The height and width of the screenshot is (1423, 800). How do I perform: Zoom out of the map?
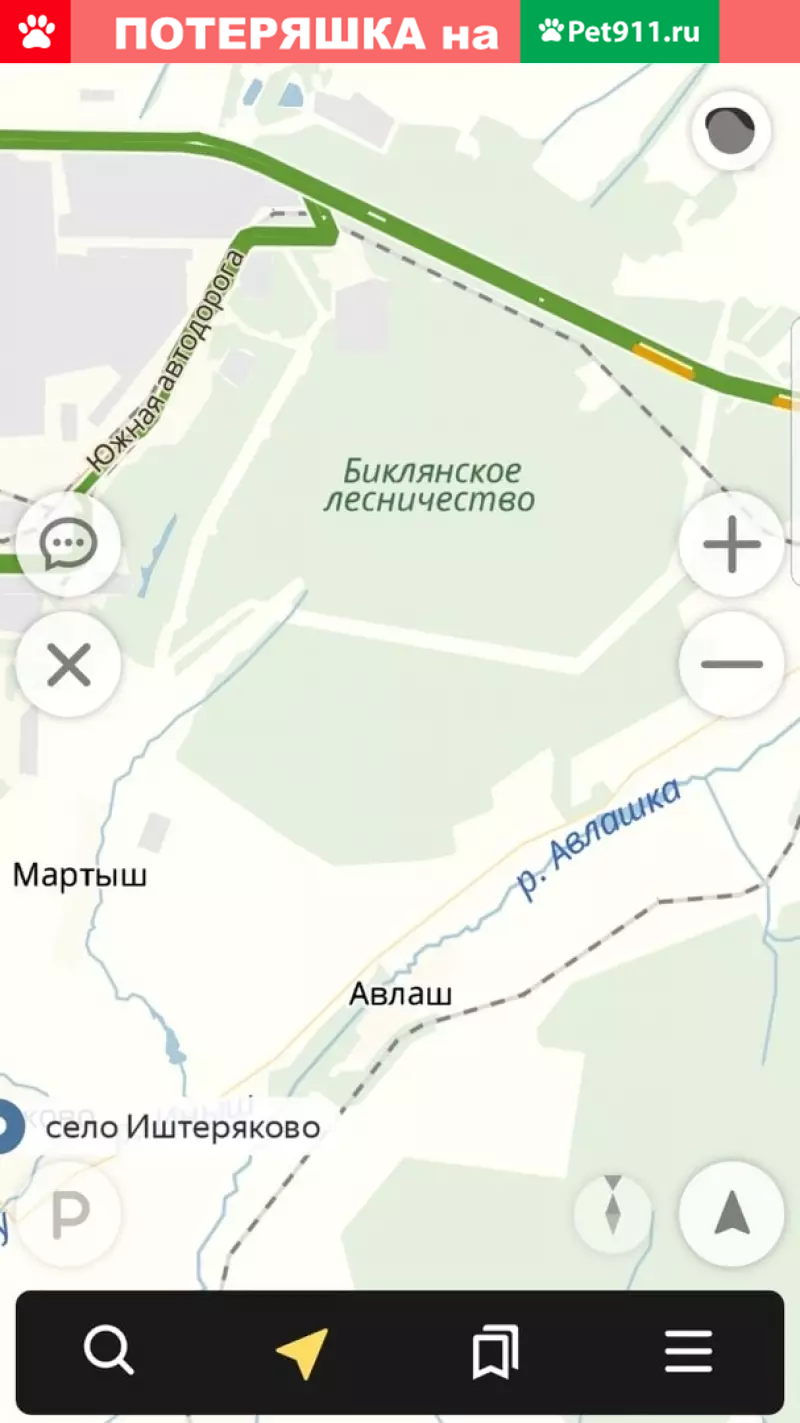tap(731, 664)
